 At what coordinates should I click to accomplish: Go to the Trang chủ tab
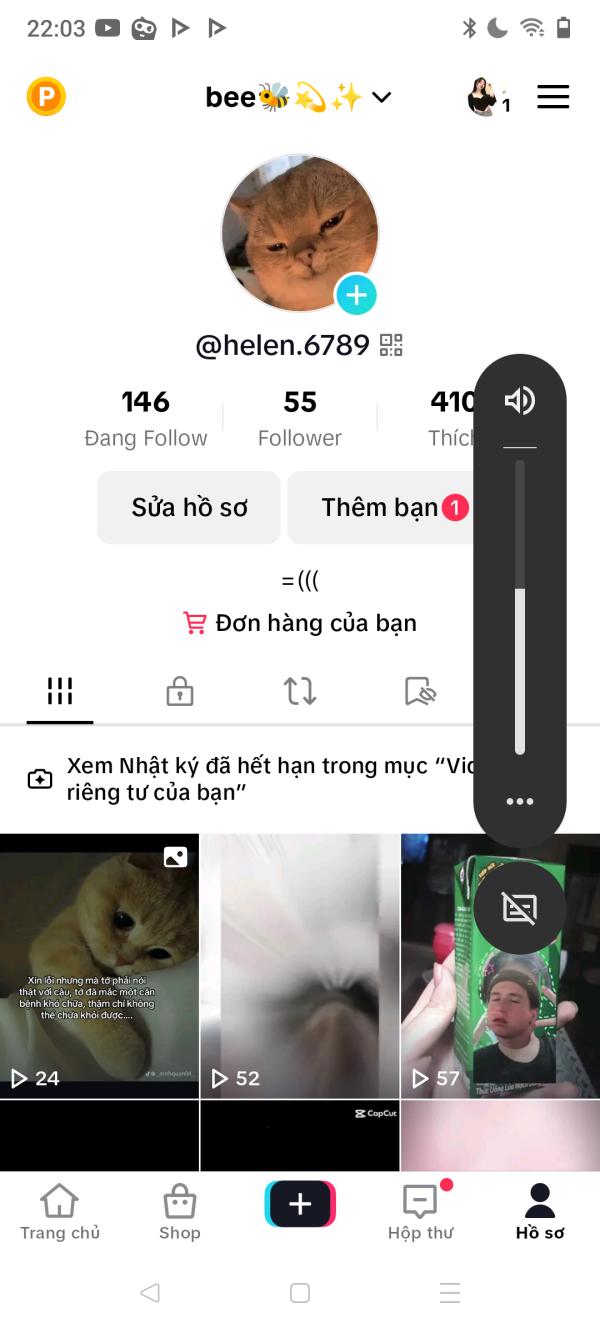pos(60,1211)
